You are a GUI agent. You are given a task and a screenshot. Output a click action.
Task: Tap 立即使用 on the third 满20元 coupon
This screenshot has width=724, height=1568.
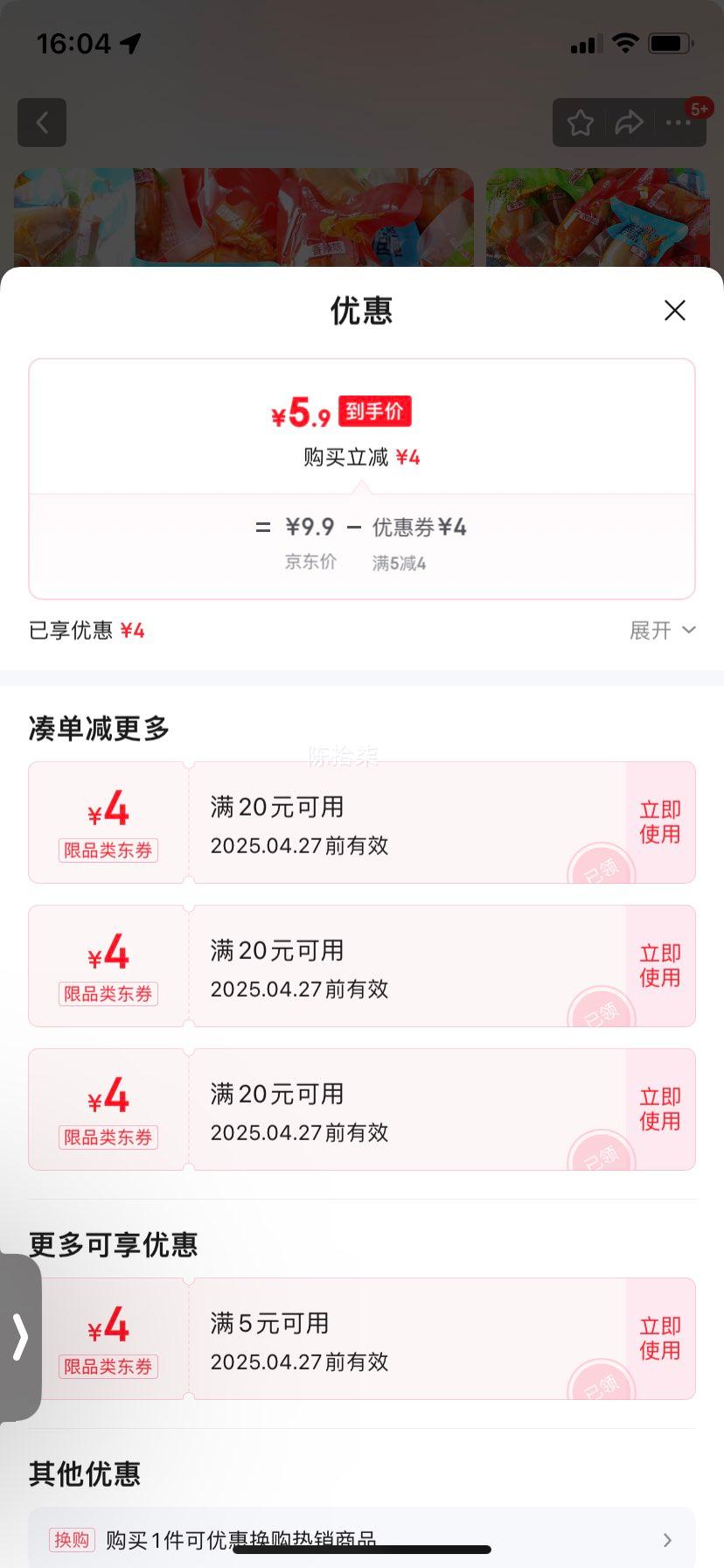pos(659,1109)
